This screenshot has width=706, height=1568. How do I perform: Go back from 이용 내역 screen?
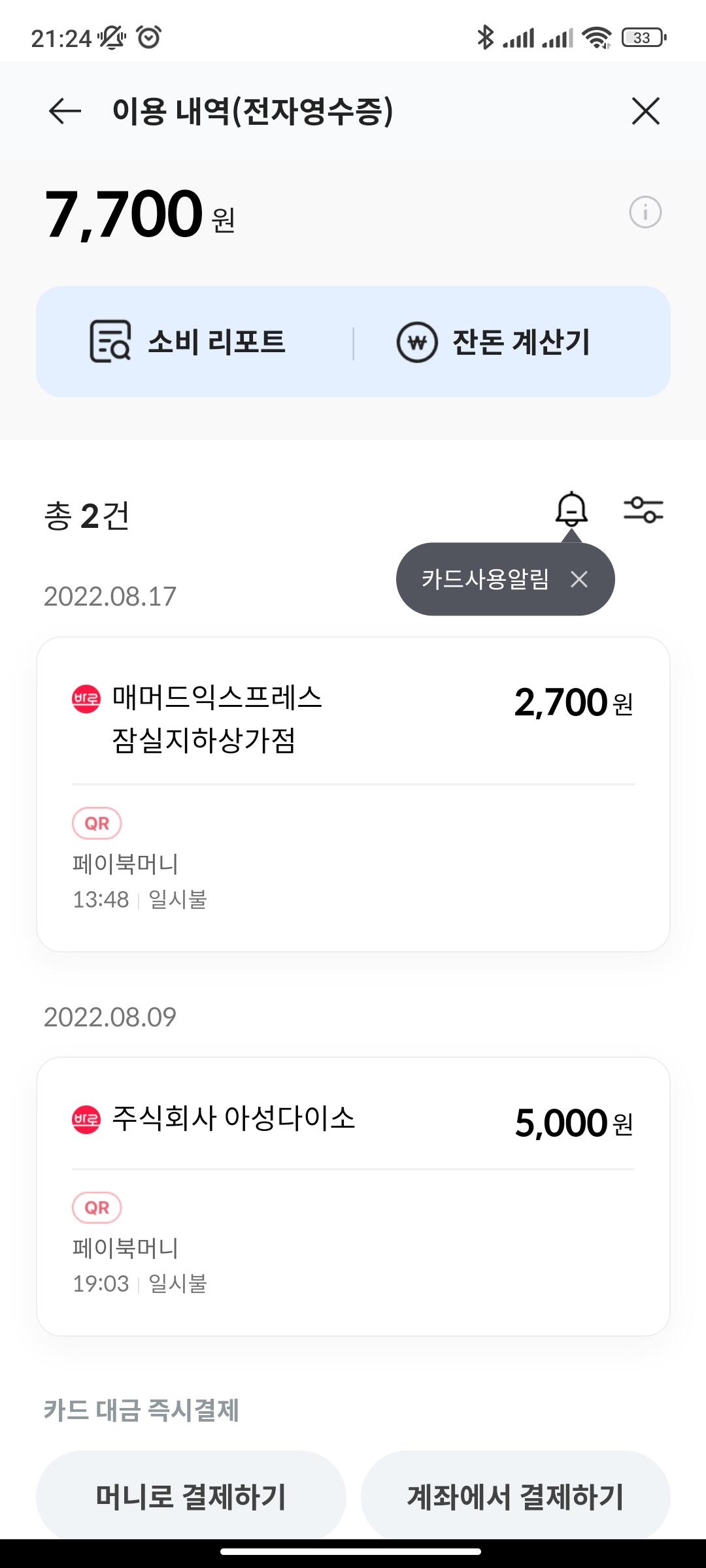click(x=65, y=110)
